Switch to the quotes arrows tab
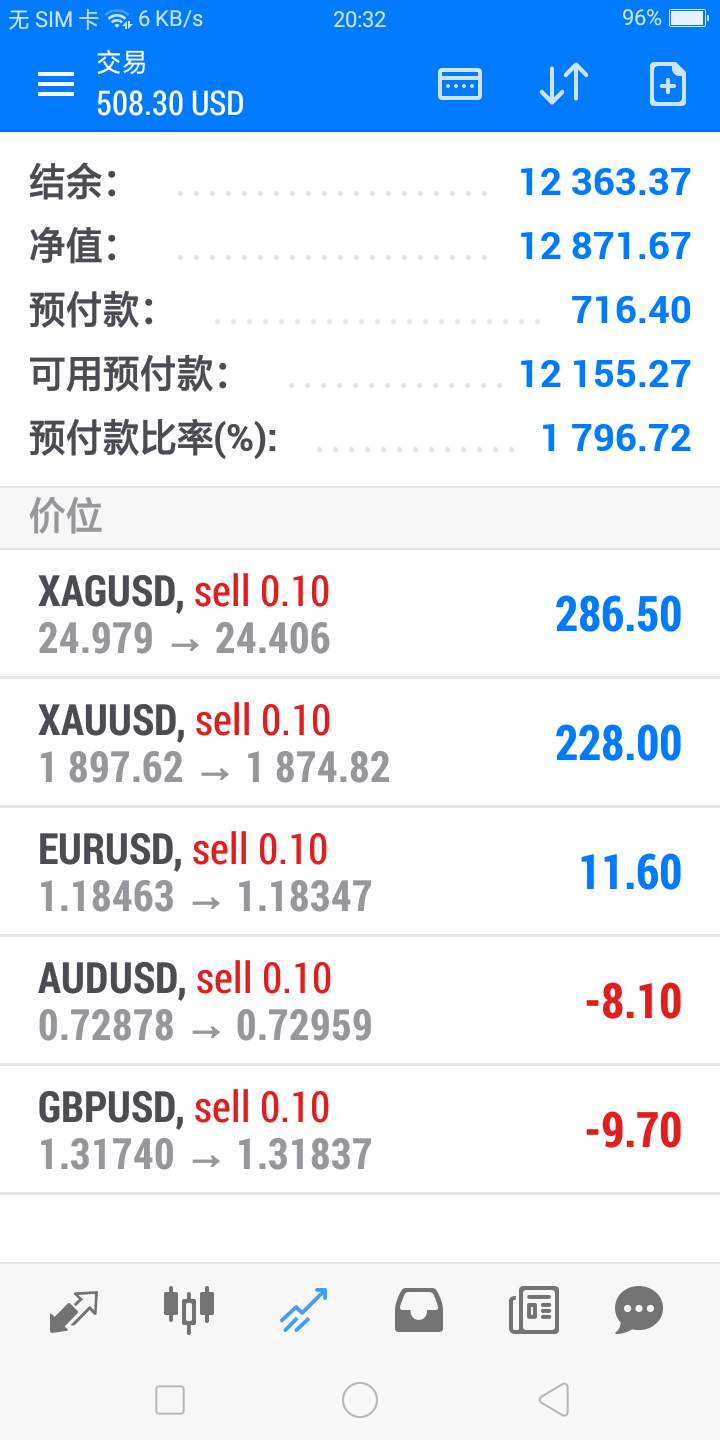The image size is (720, 1440). point(74,1310)
